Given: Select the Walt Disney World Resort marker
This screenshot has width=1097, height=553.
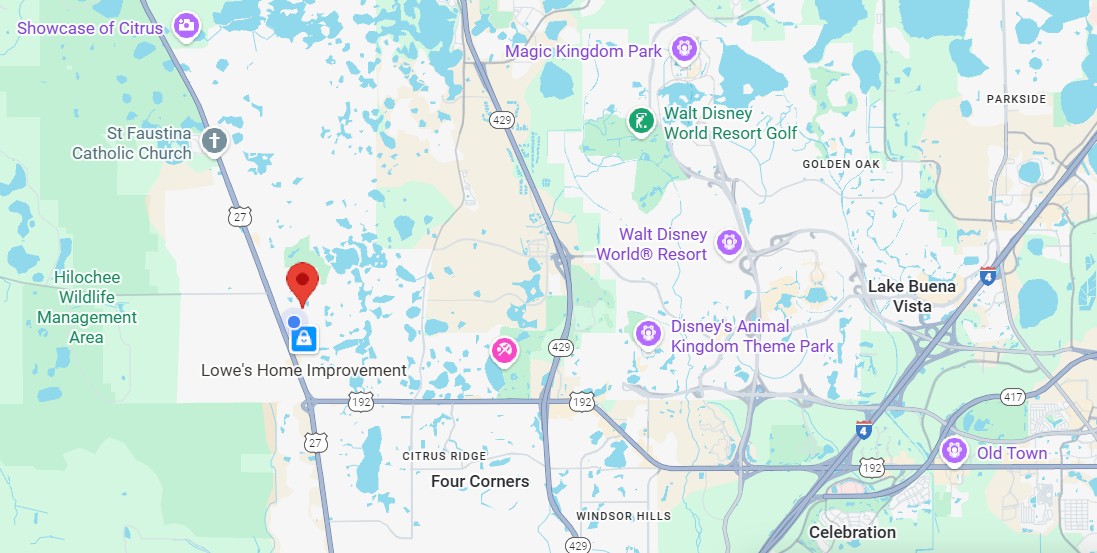Looking at the screenshot, I should [x=730, y=241].
